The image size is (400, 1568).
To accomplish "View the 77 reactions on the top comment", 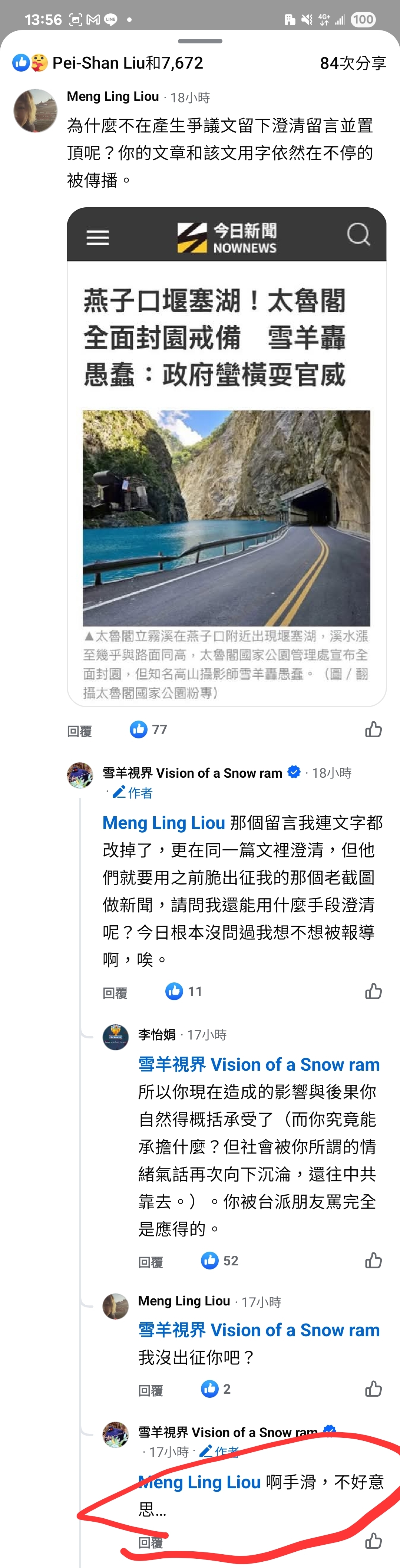I will [x=149, y=729].
